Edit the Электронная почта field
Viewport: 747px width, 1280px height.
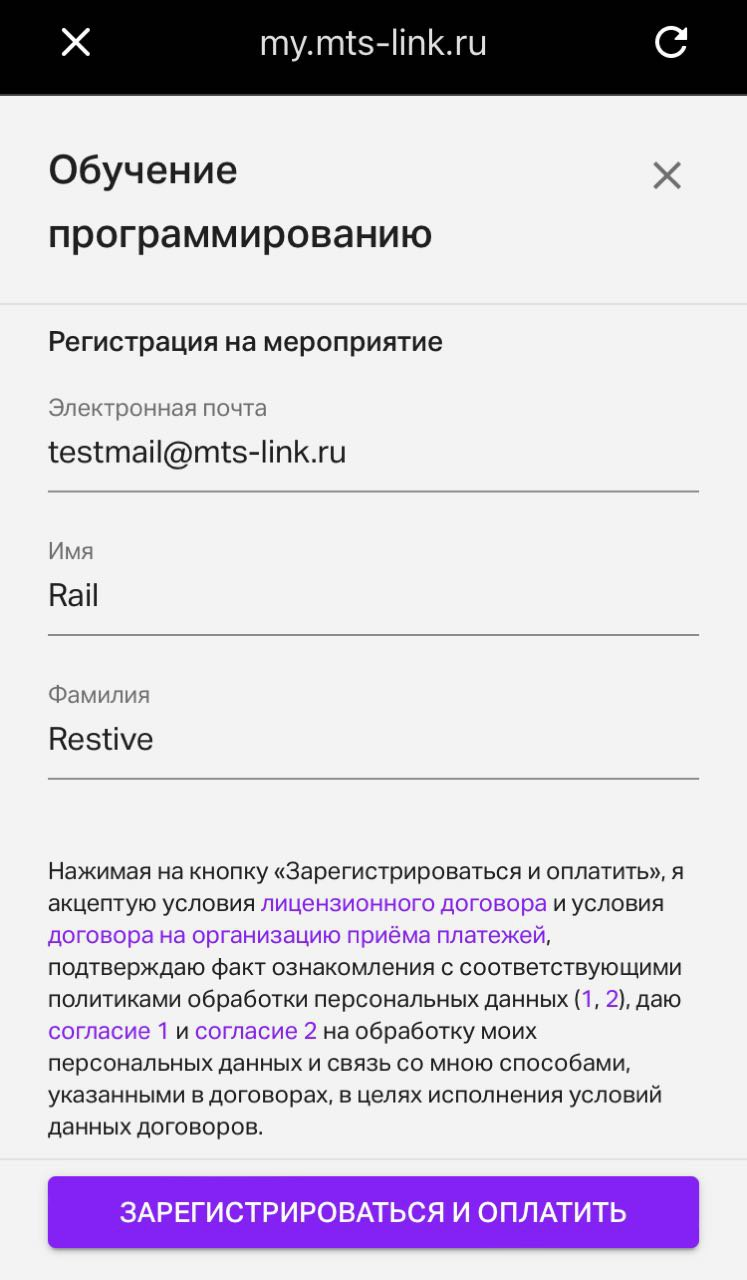372,453
